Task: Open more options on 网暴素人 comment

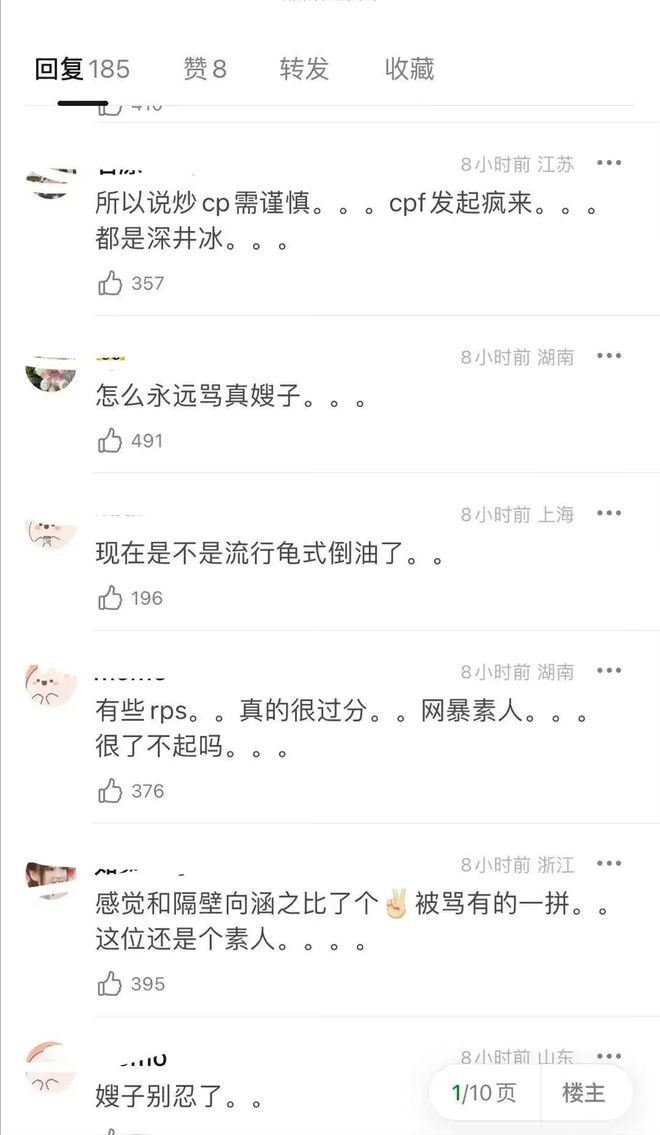Action: (609, 671)
